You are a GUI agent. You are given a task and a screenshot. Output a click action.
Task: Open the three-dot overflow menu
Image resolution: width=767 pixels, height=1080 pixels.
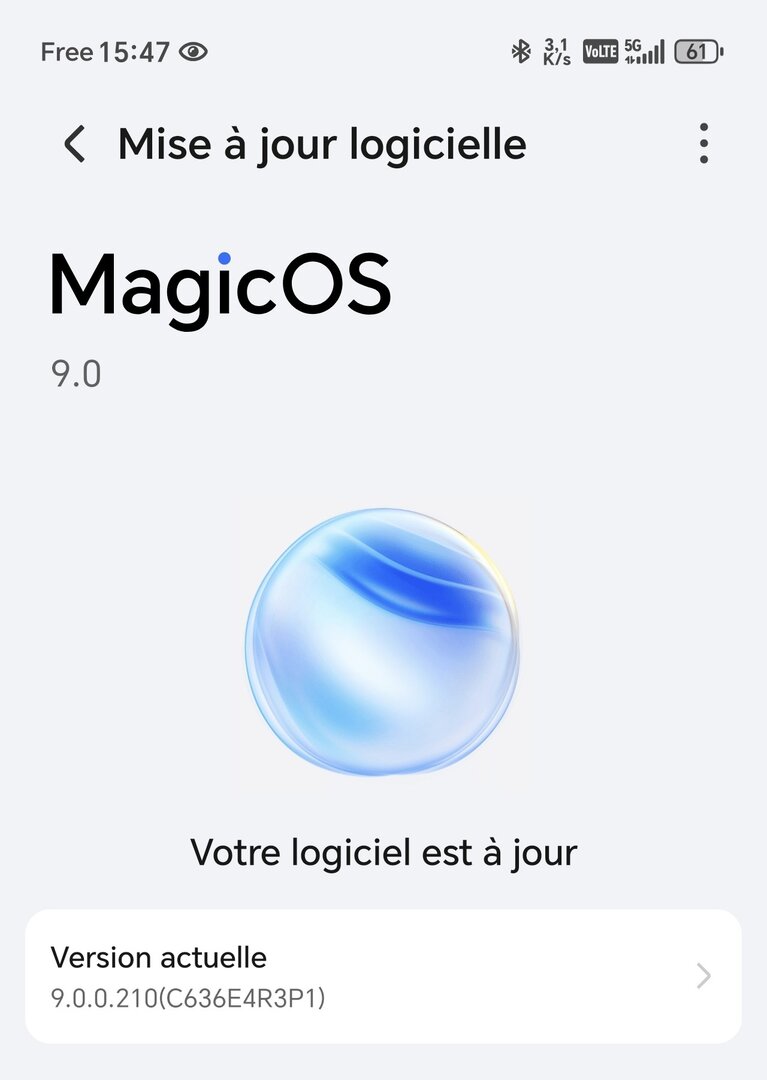pyautogui.click(x=704, y=144)
